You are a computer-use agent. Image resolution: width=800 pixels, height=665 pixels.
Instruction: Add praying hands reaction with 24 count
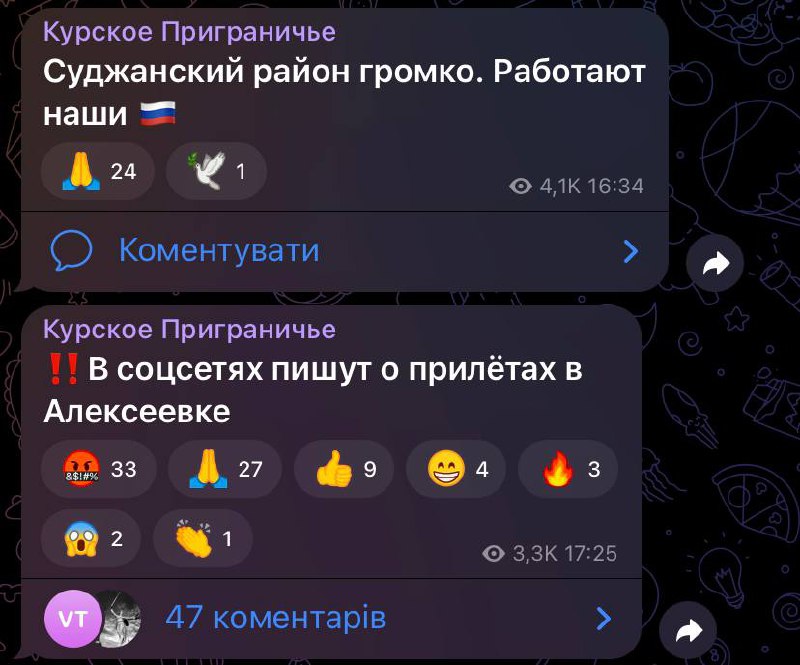(97, 171)
